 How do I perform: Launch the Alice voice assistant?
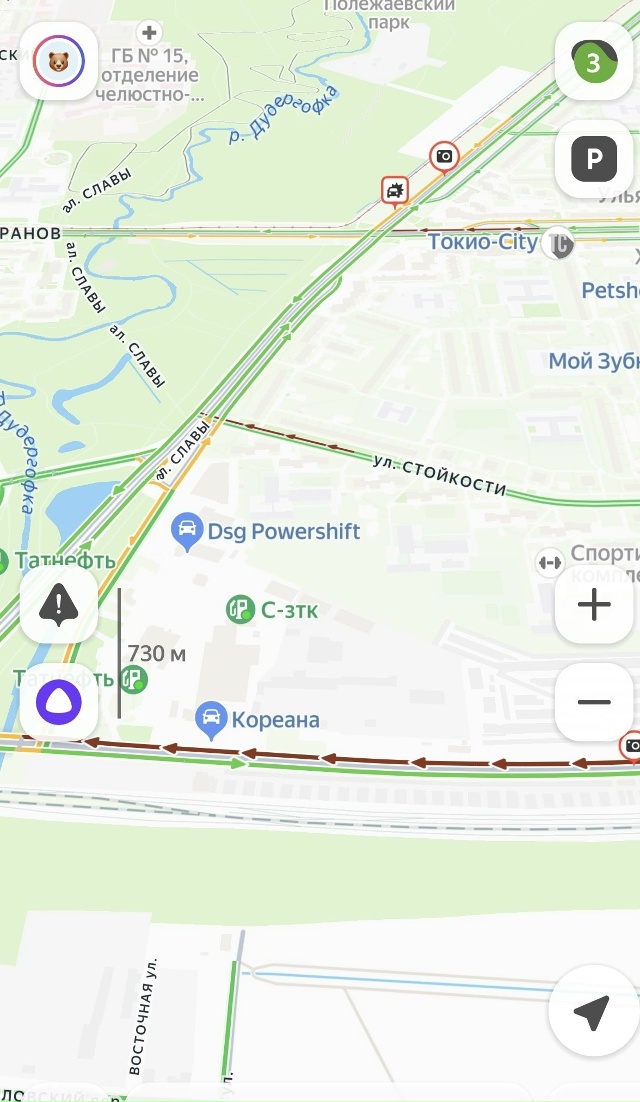(59, 701)
